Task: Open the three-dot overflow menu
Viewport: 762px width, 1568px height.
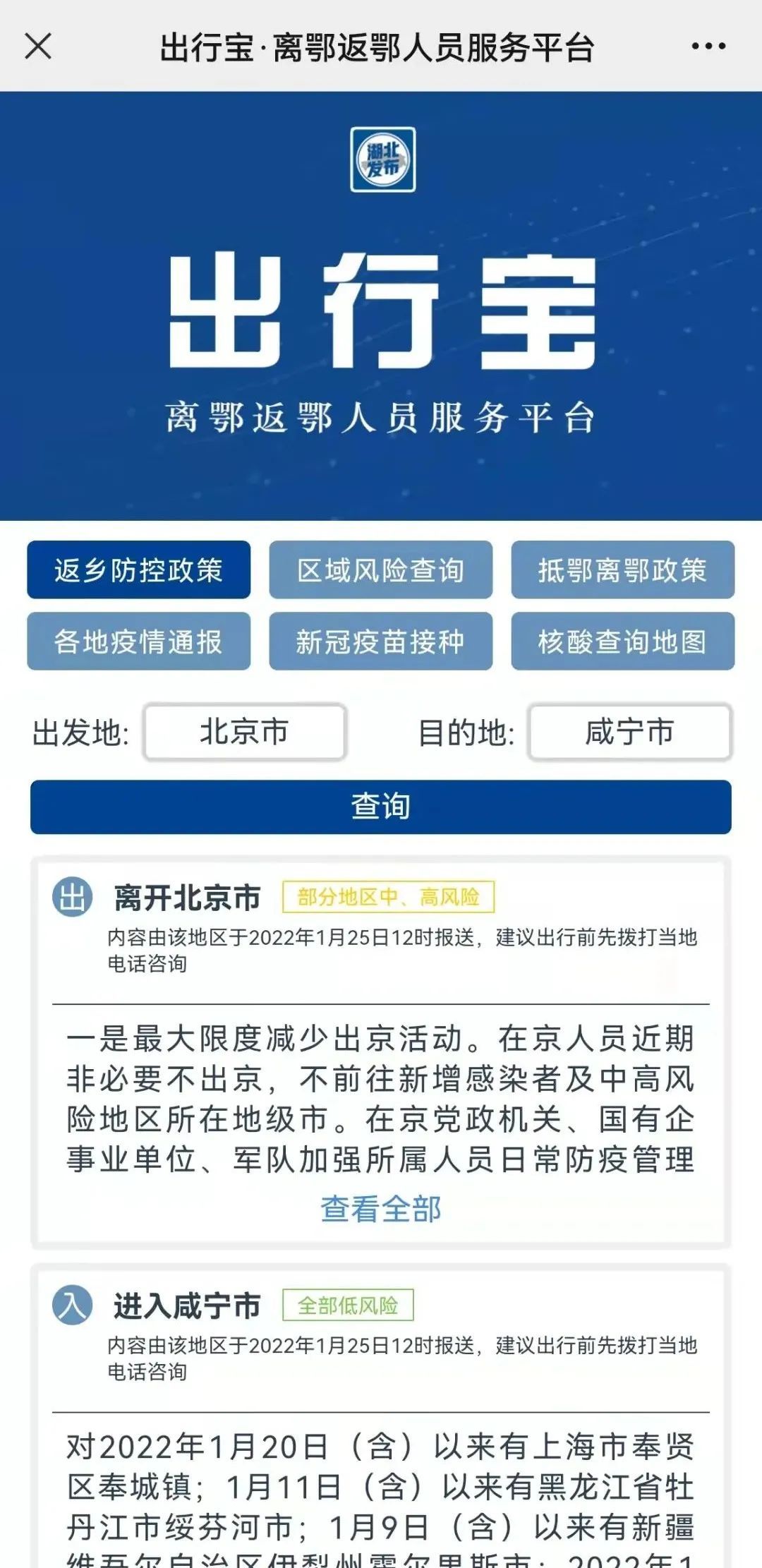Action: [708, 47]
